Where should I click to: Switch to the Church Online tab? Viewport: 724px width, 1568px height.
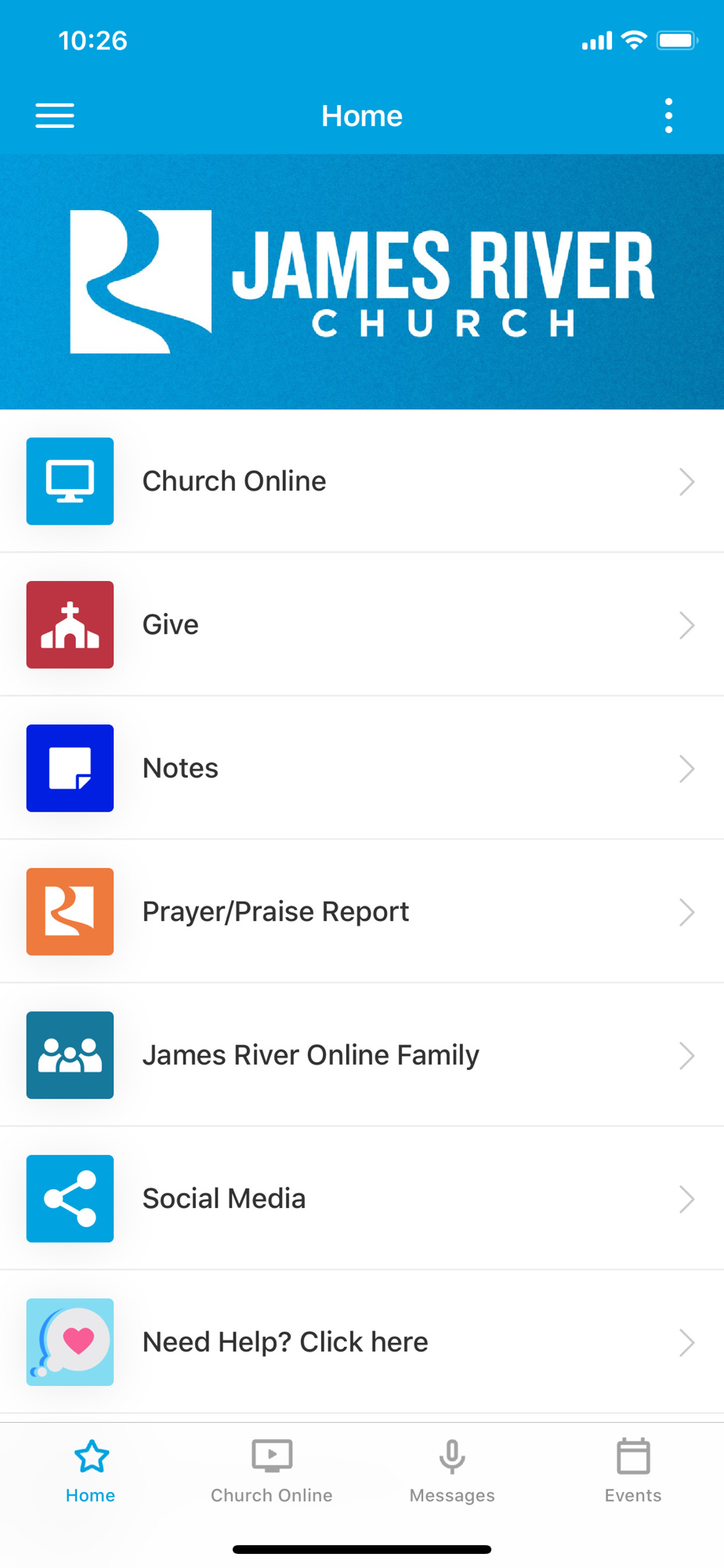point(272,1472)
